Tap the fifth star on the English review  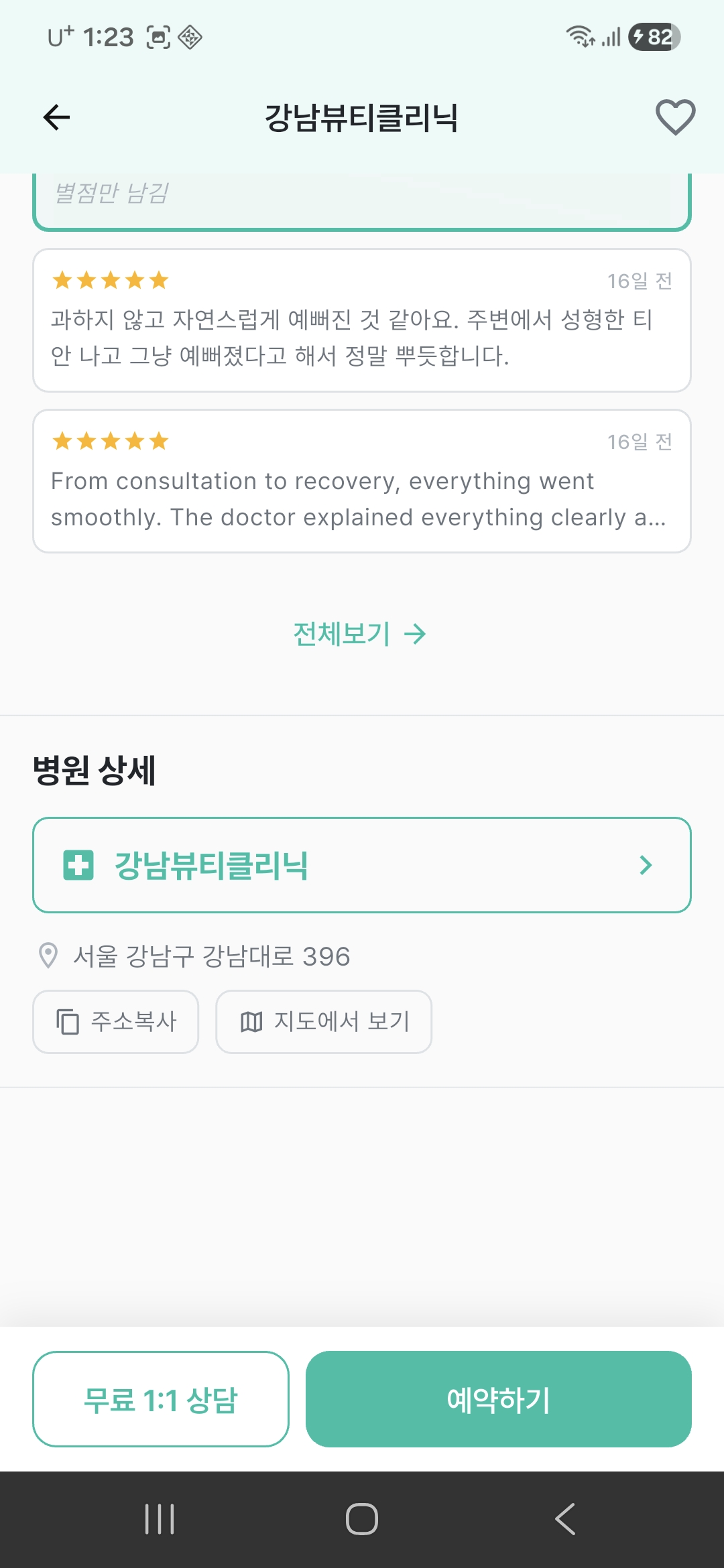[159, 441]
